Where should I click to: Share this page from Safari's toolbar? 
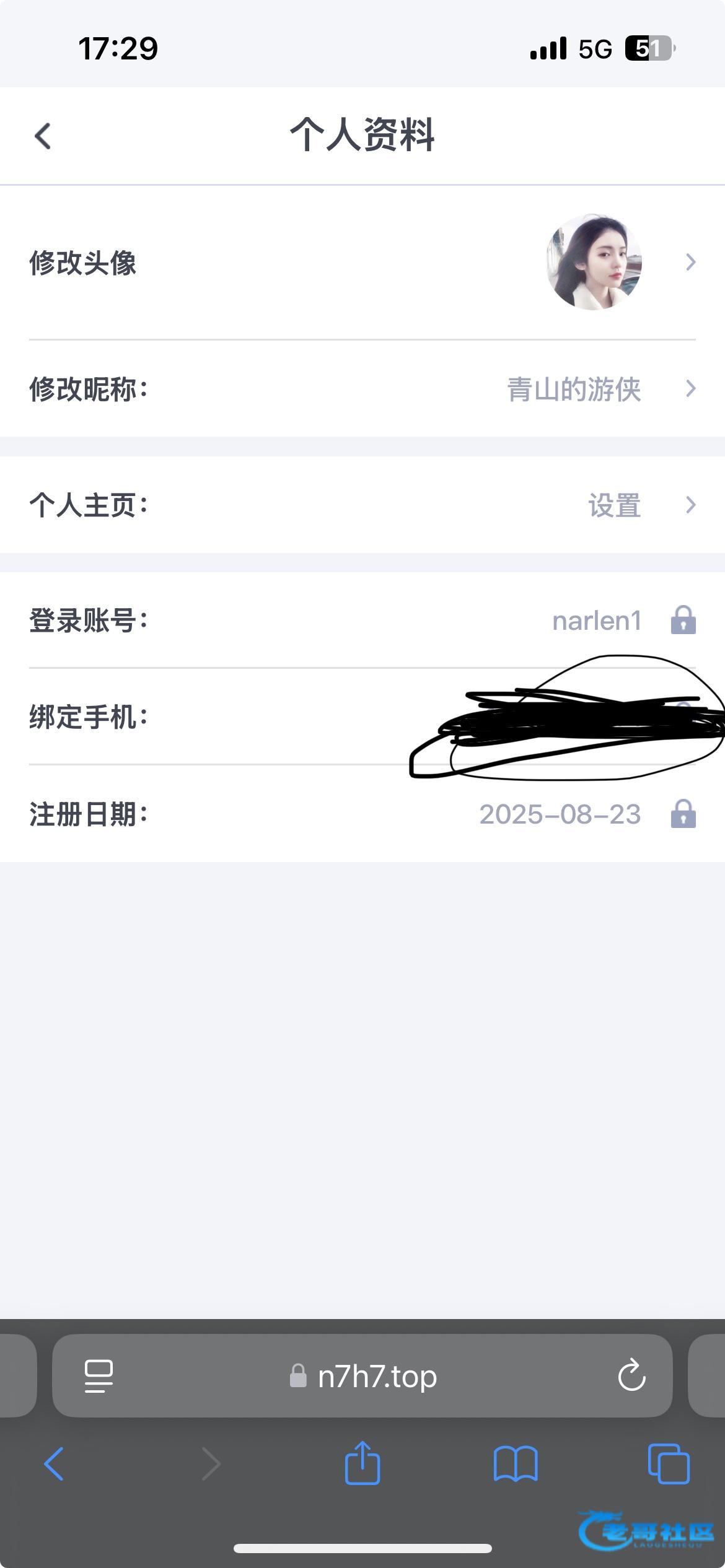pos(362,1464)
